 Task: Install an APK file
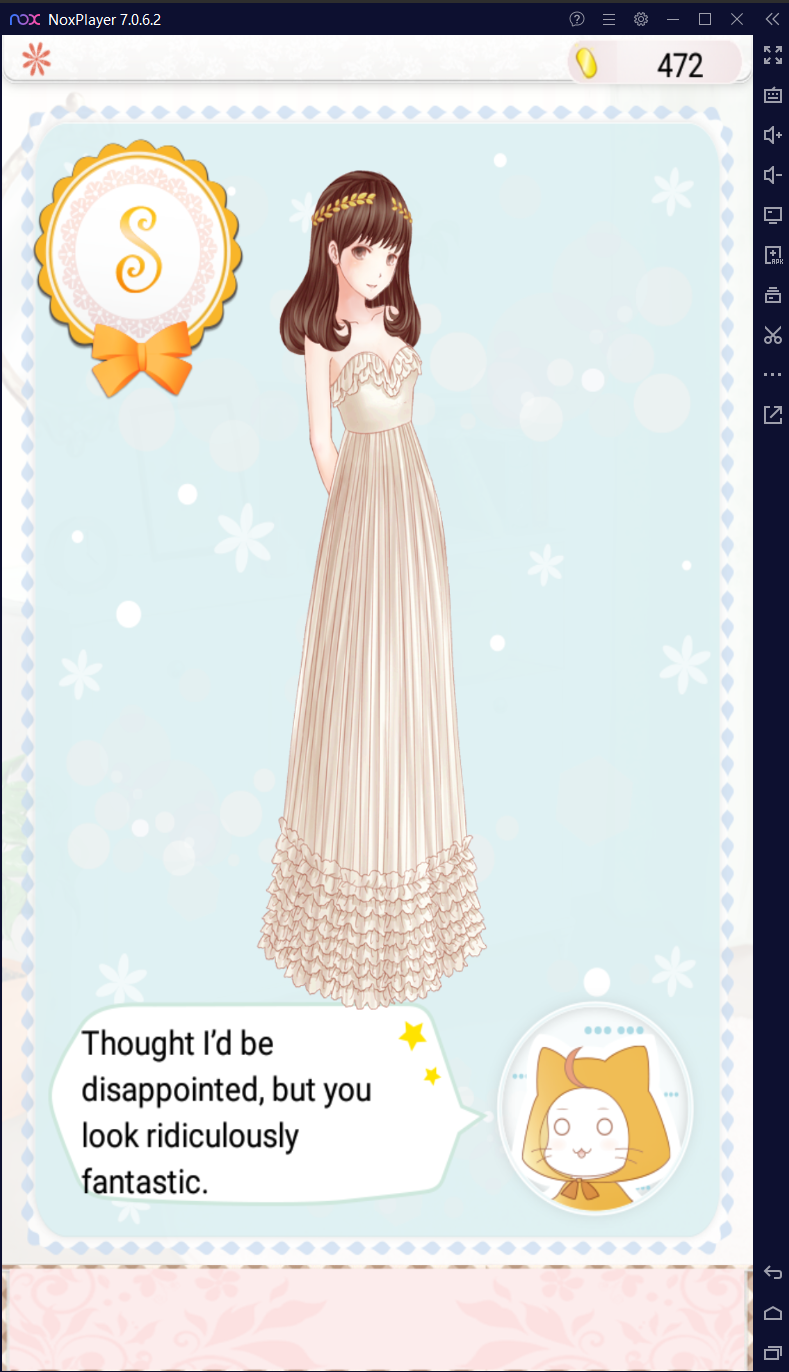pyautogui.click(x=772, y=255)
